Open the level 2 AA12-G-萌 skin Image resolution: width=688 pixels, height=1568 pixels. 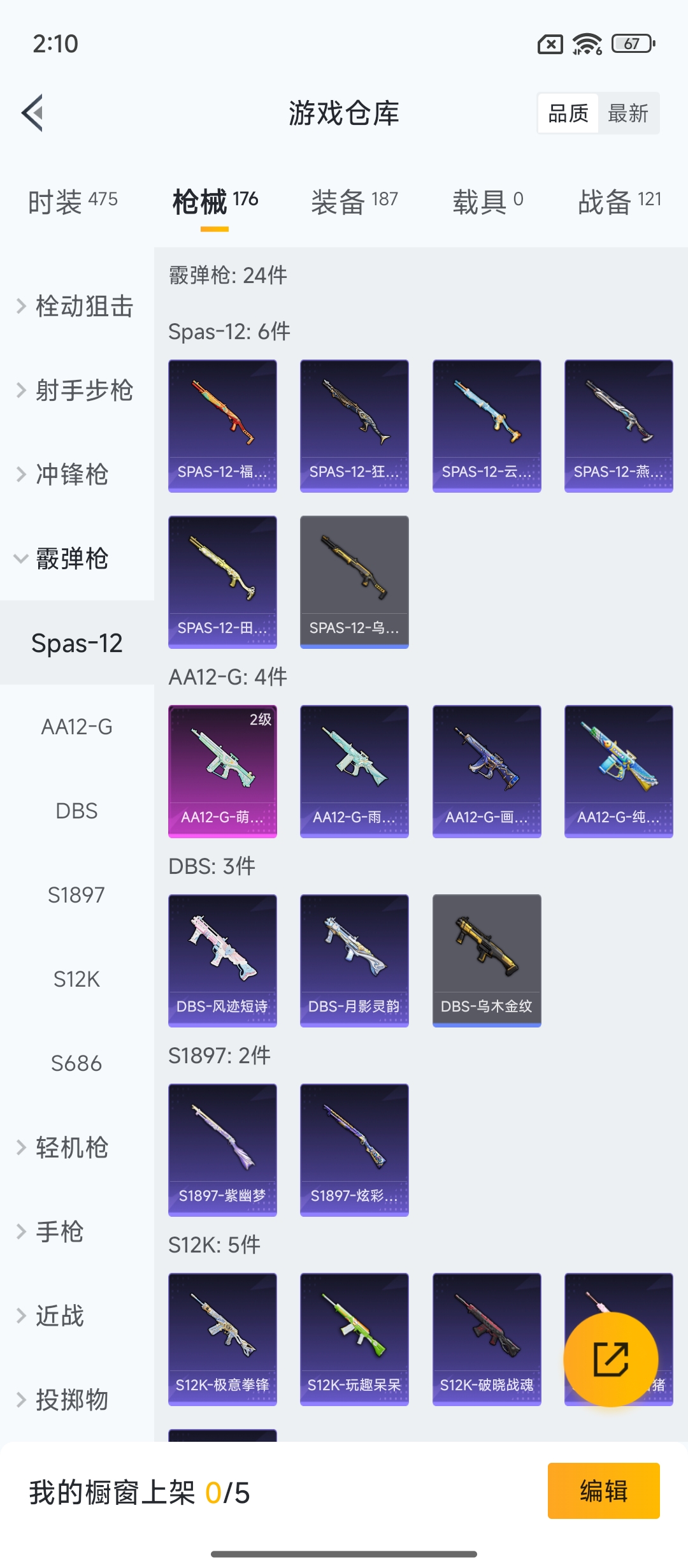click(x=222, y=771)
